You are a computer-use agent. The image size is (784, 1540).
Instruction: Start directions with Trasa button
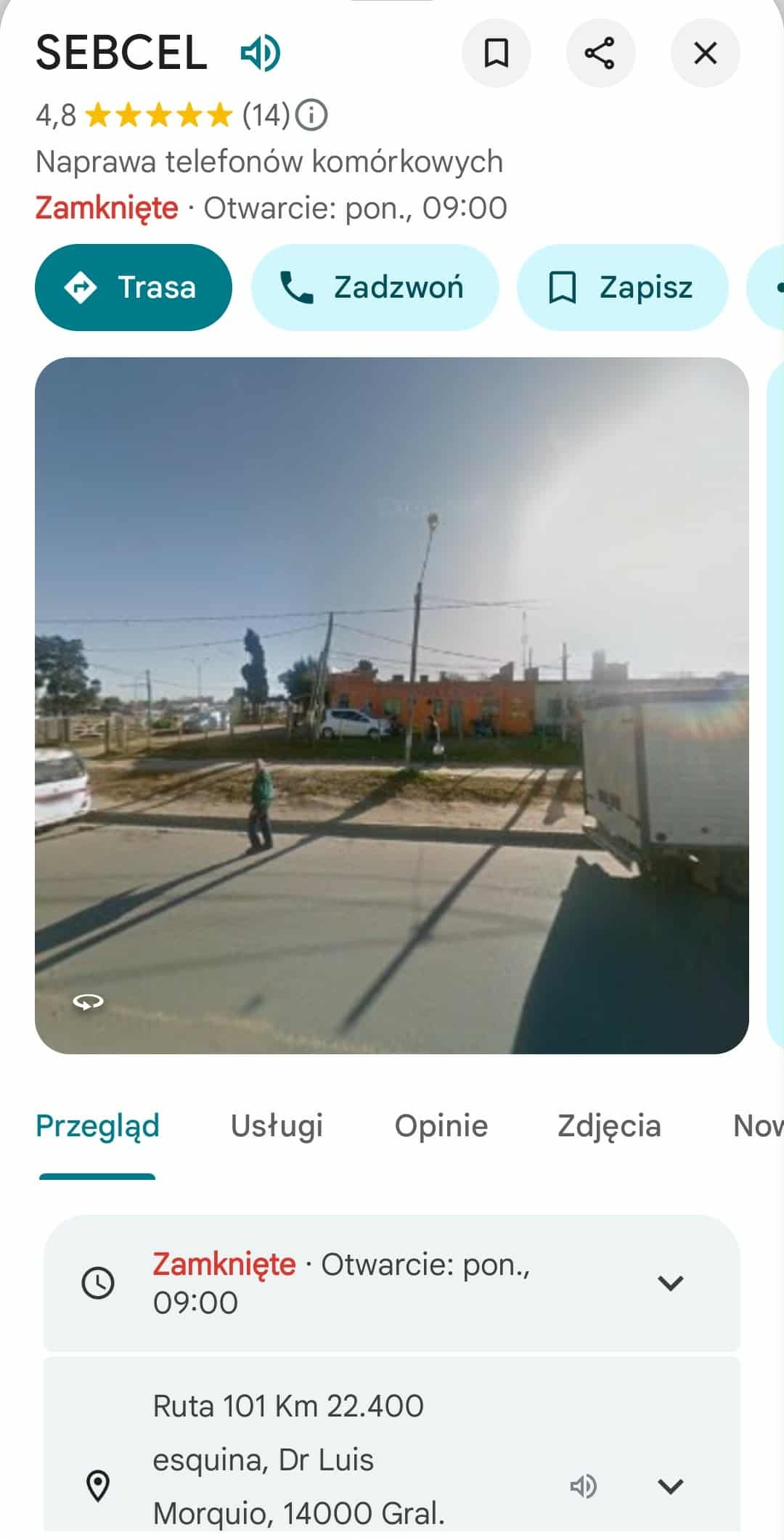(134, 288)
